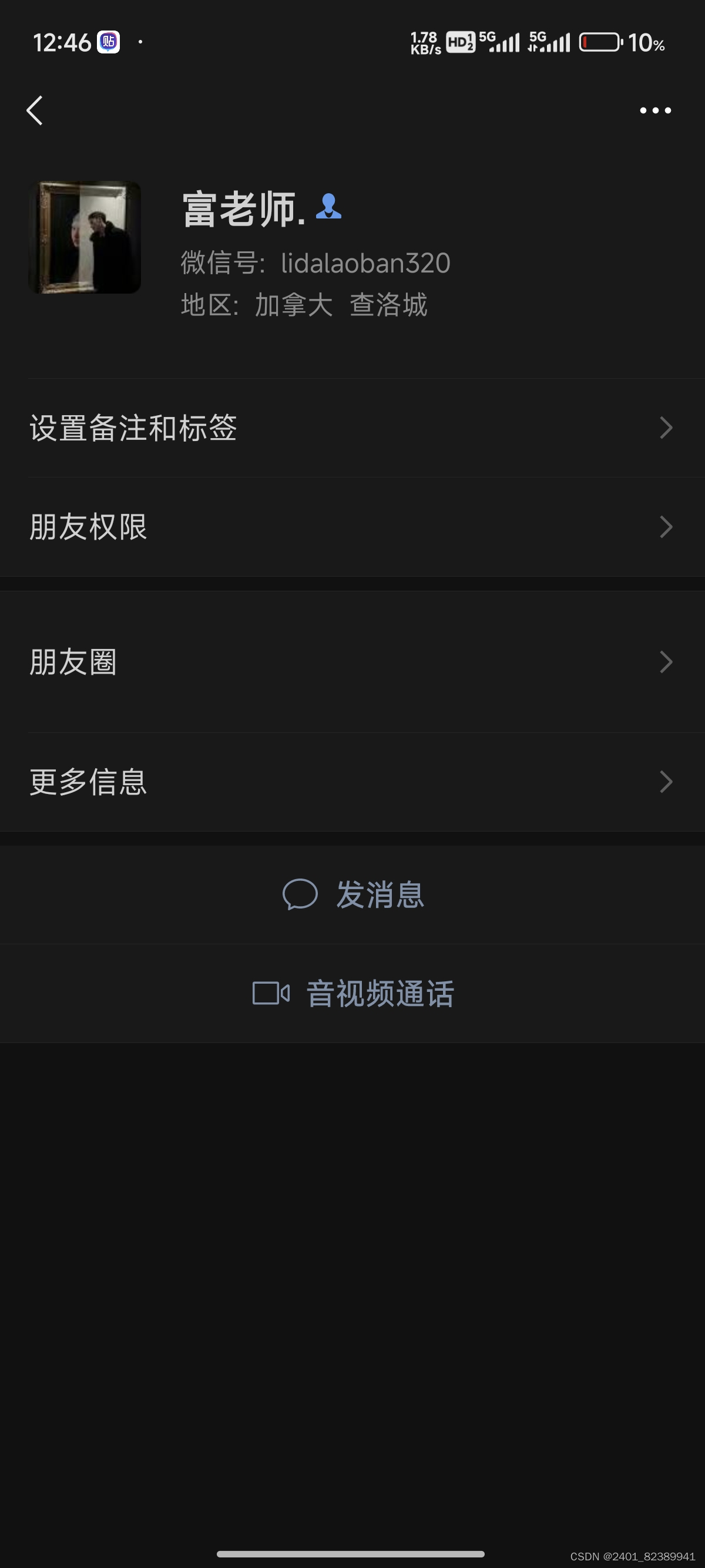Go back using the top-left arrow
This screenshot has height=1568, width=705.
[x=35, y=110]
